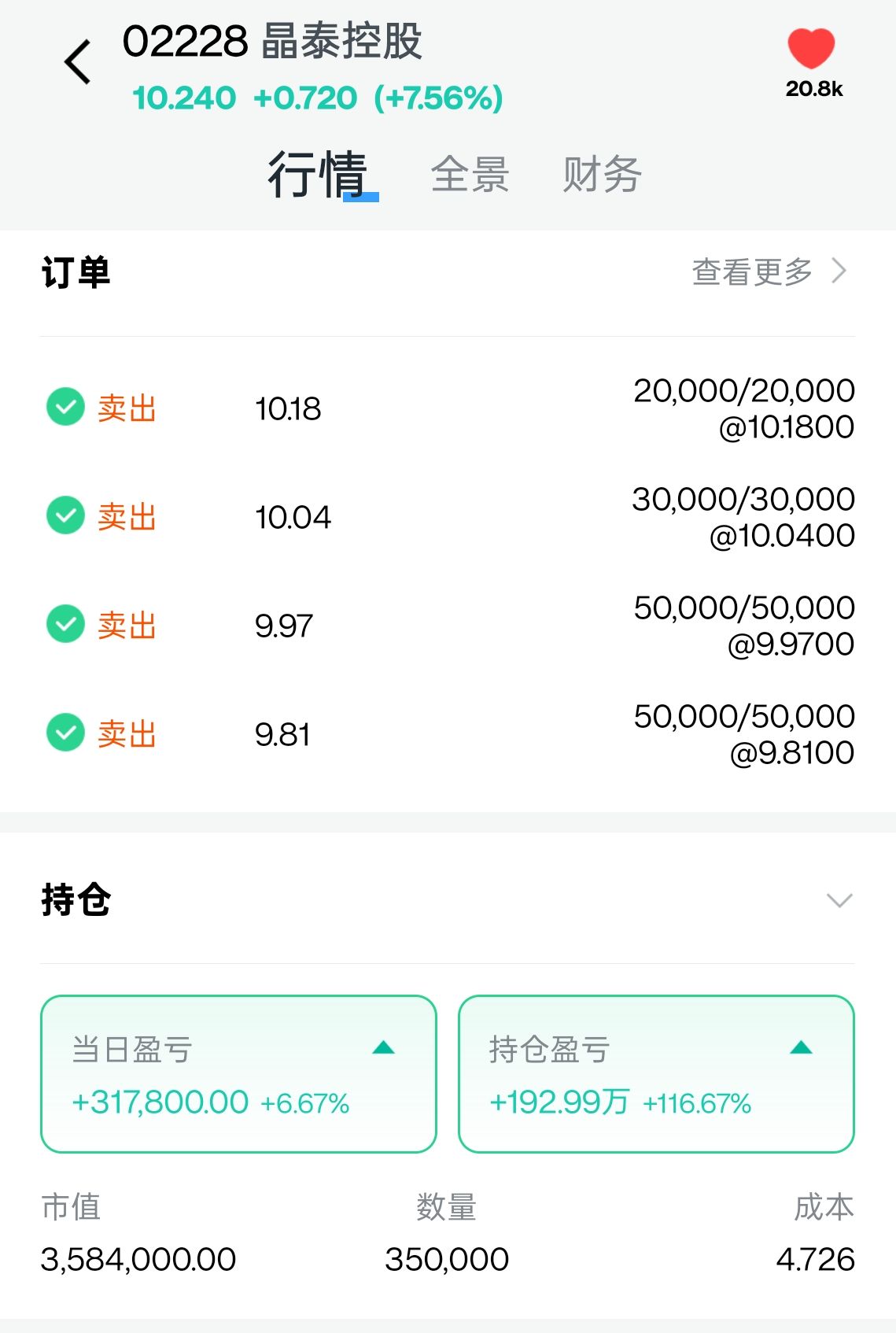View the 卖出 order at 9.81
Image resolution: width=896 pixels, height=1333 pixels.
point(448,734)
